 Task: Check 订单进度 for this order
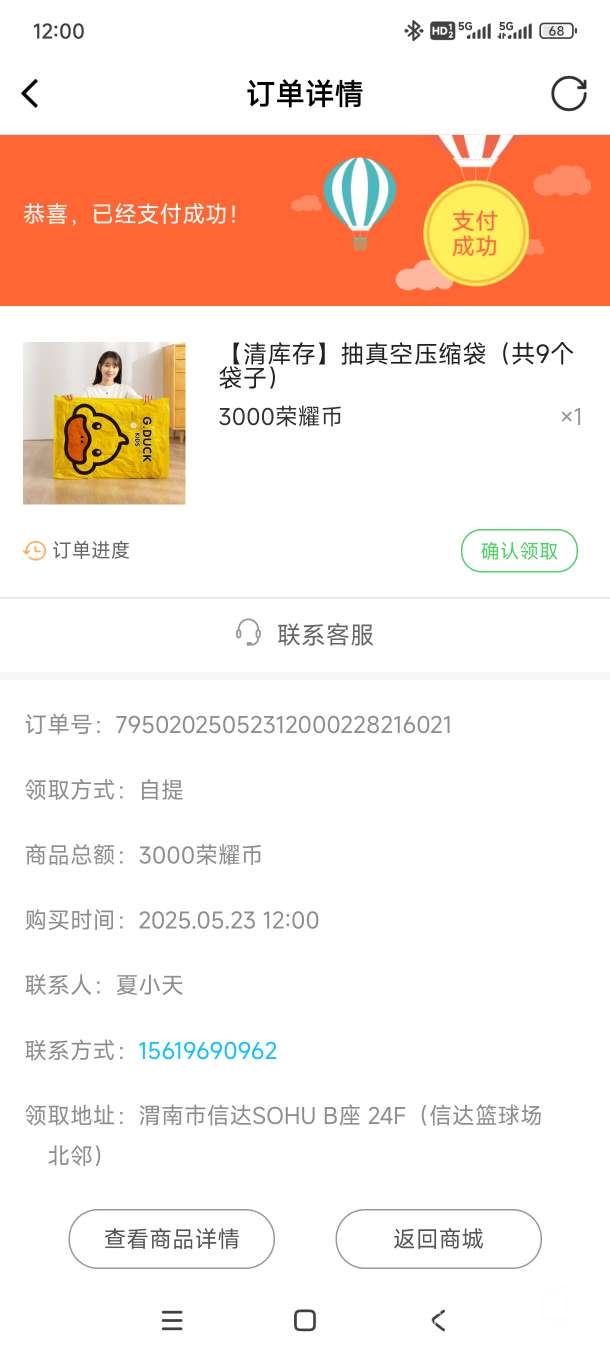click(x=78, y=550)
